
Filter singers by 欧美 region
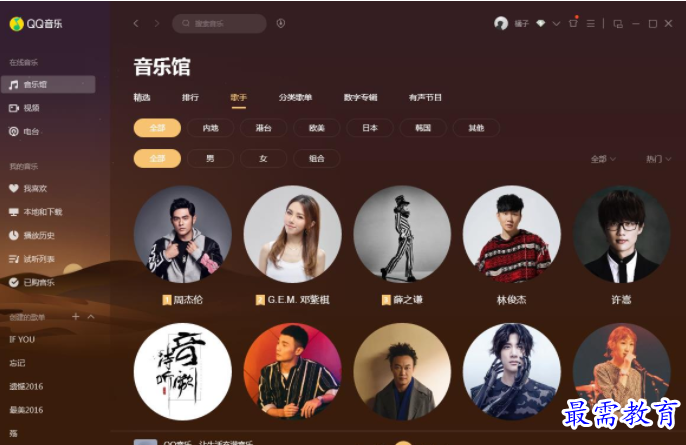(317, 128)
